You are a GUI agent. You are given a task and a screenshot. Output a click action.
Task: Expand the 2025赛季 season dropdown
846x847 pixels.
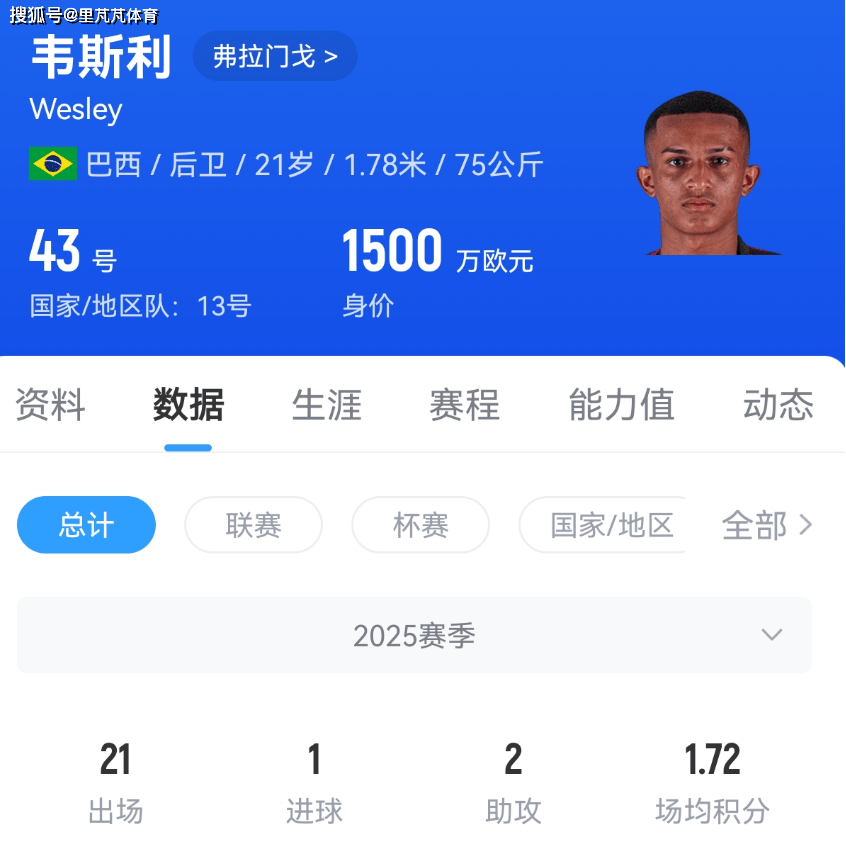414,635
